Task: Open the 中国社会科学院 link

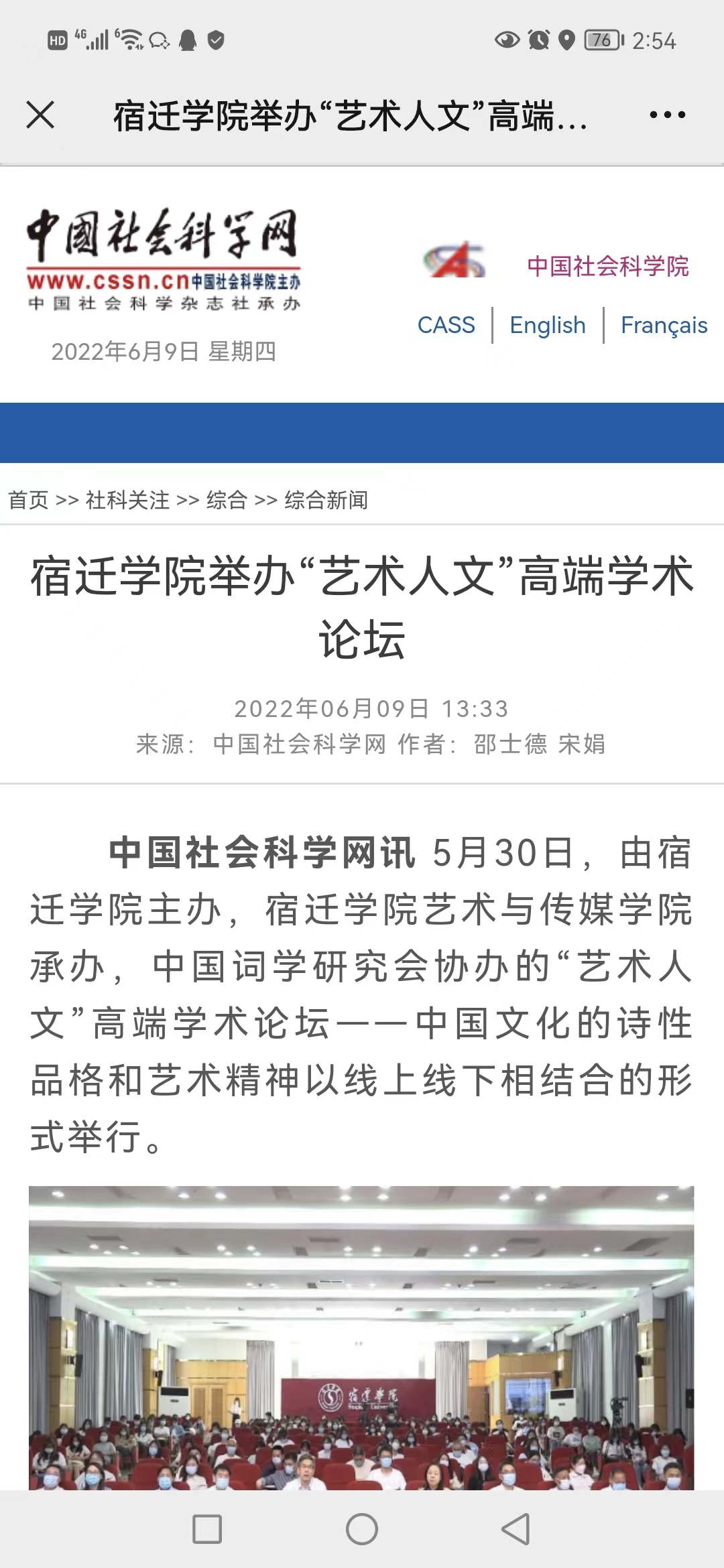Action: [x=607, y=266]
